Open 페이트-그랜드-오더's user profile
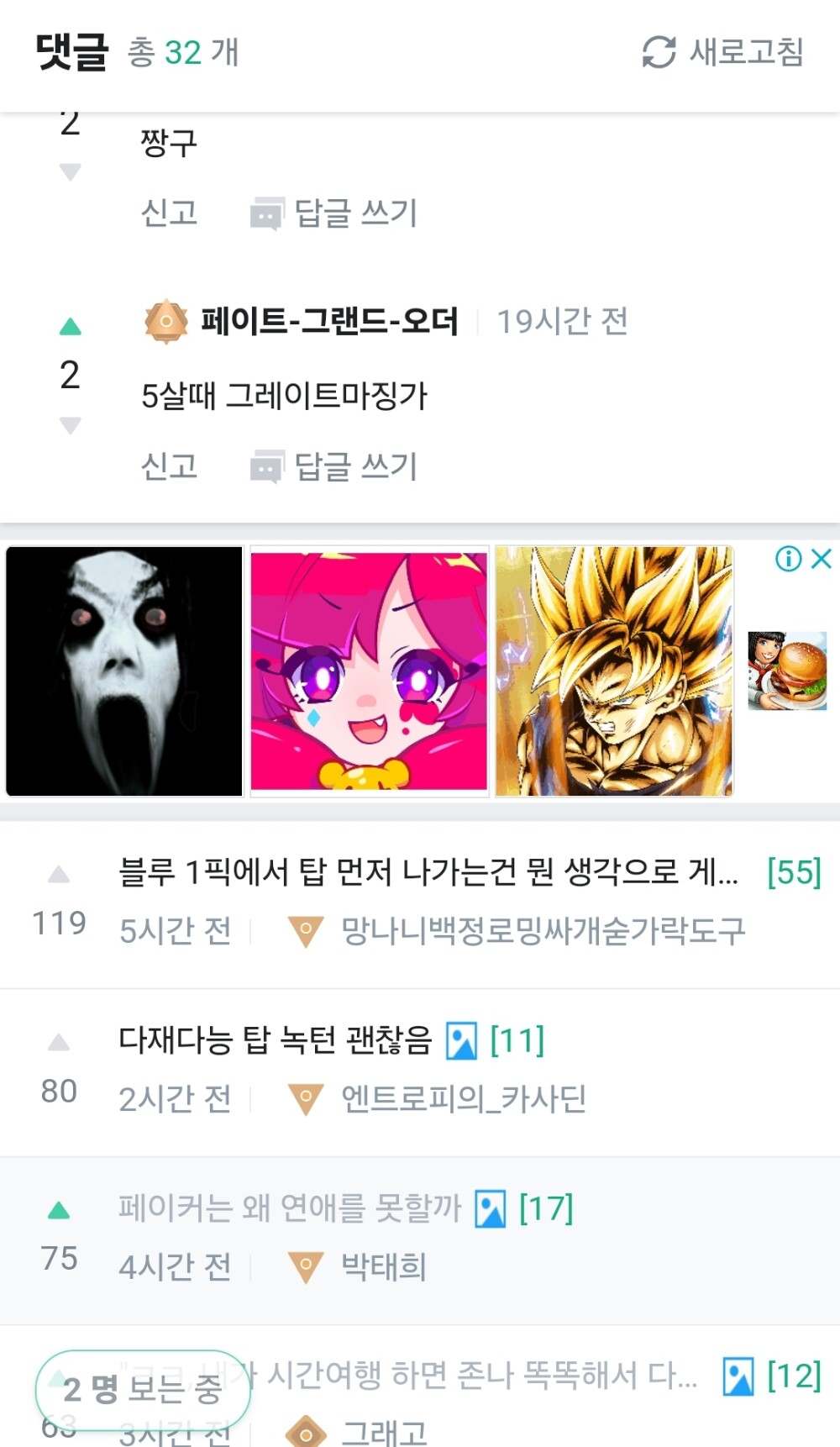Viewport: 840px width, 1447px height. (329, 321)
